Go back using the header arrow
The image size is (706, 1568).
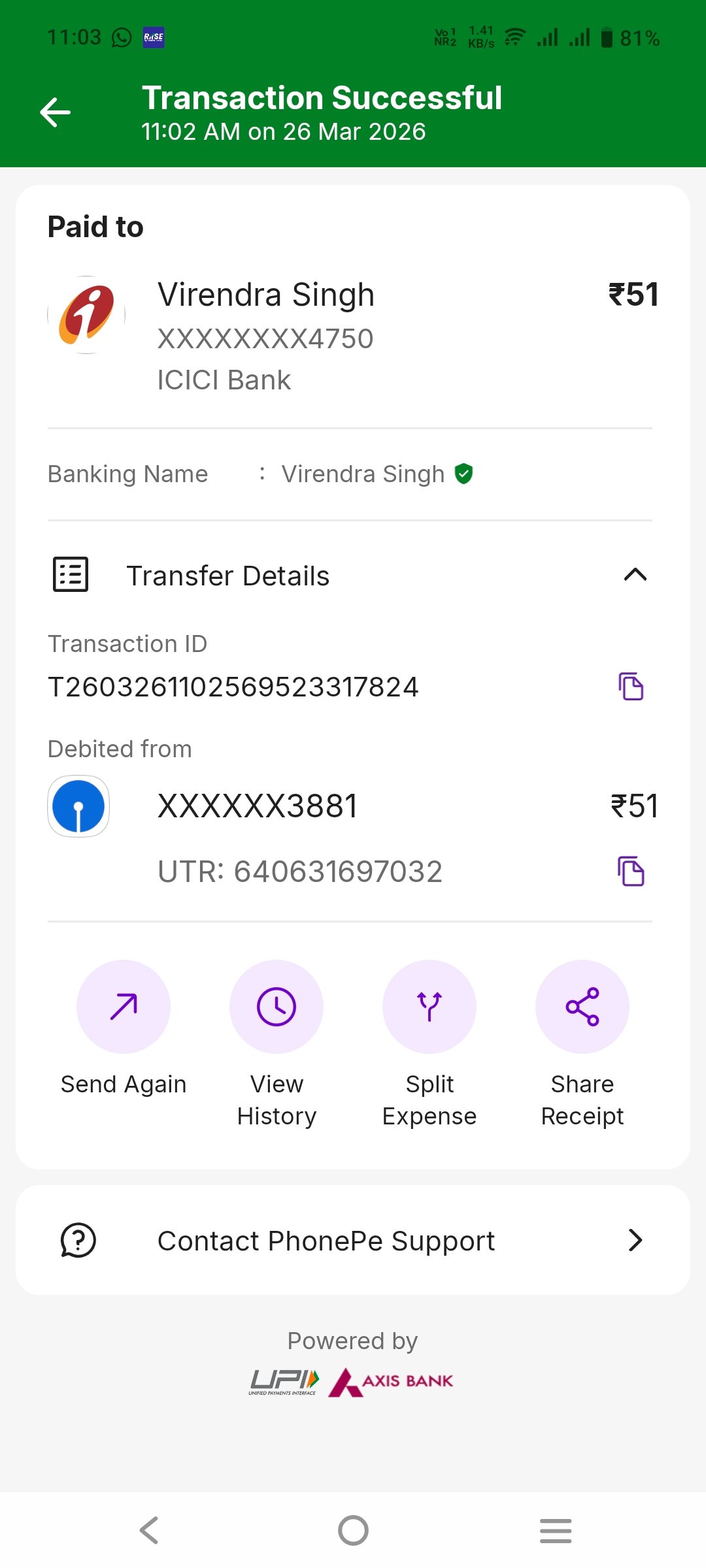(x=56, y=112)
